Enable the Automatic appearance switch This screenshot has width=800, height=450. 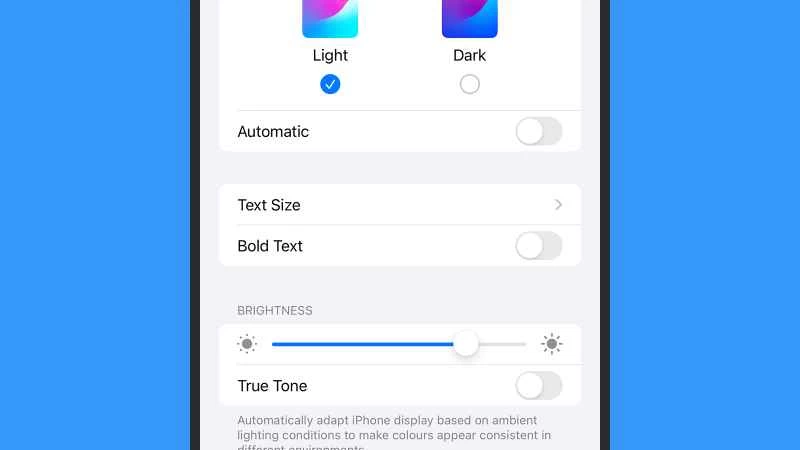[538, 131]
